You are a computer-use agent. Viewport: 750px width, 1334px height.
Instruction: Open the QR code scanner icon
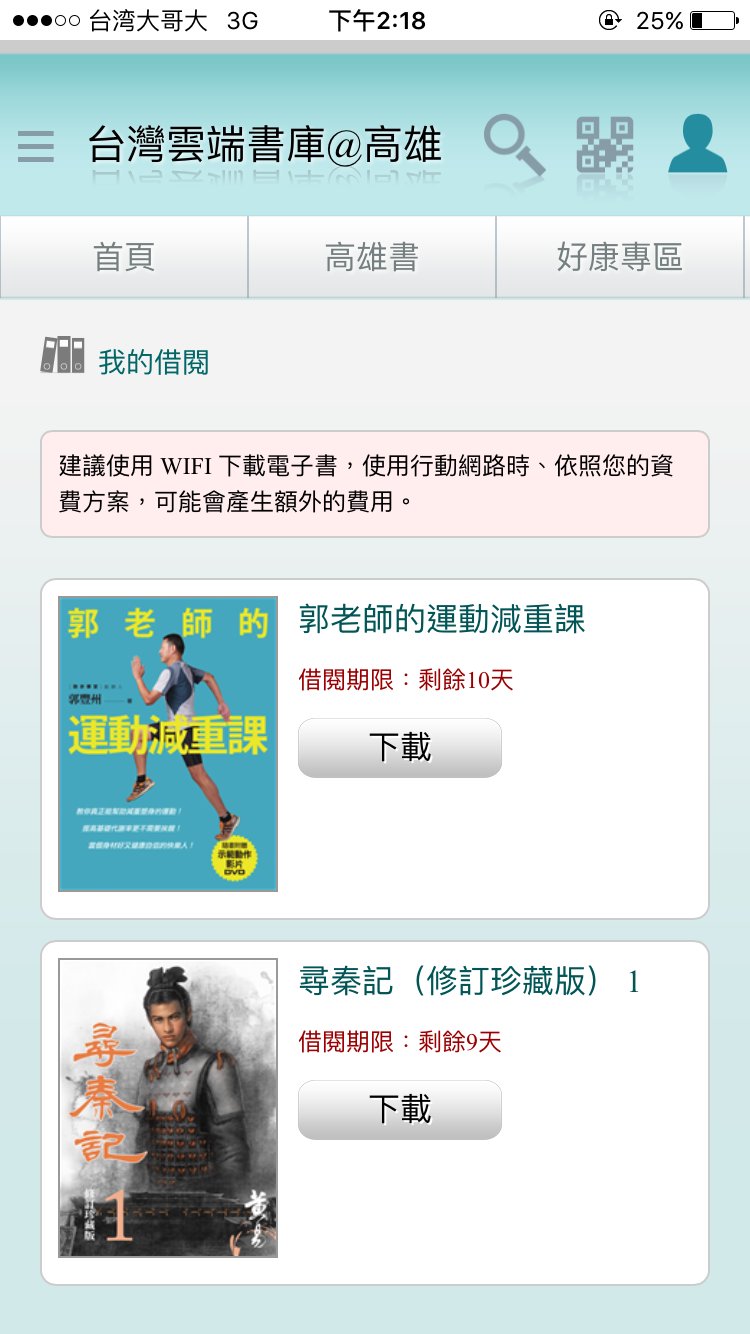click(x=605, y=146)
